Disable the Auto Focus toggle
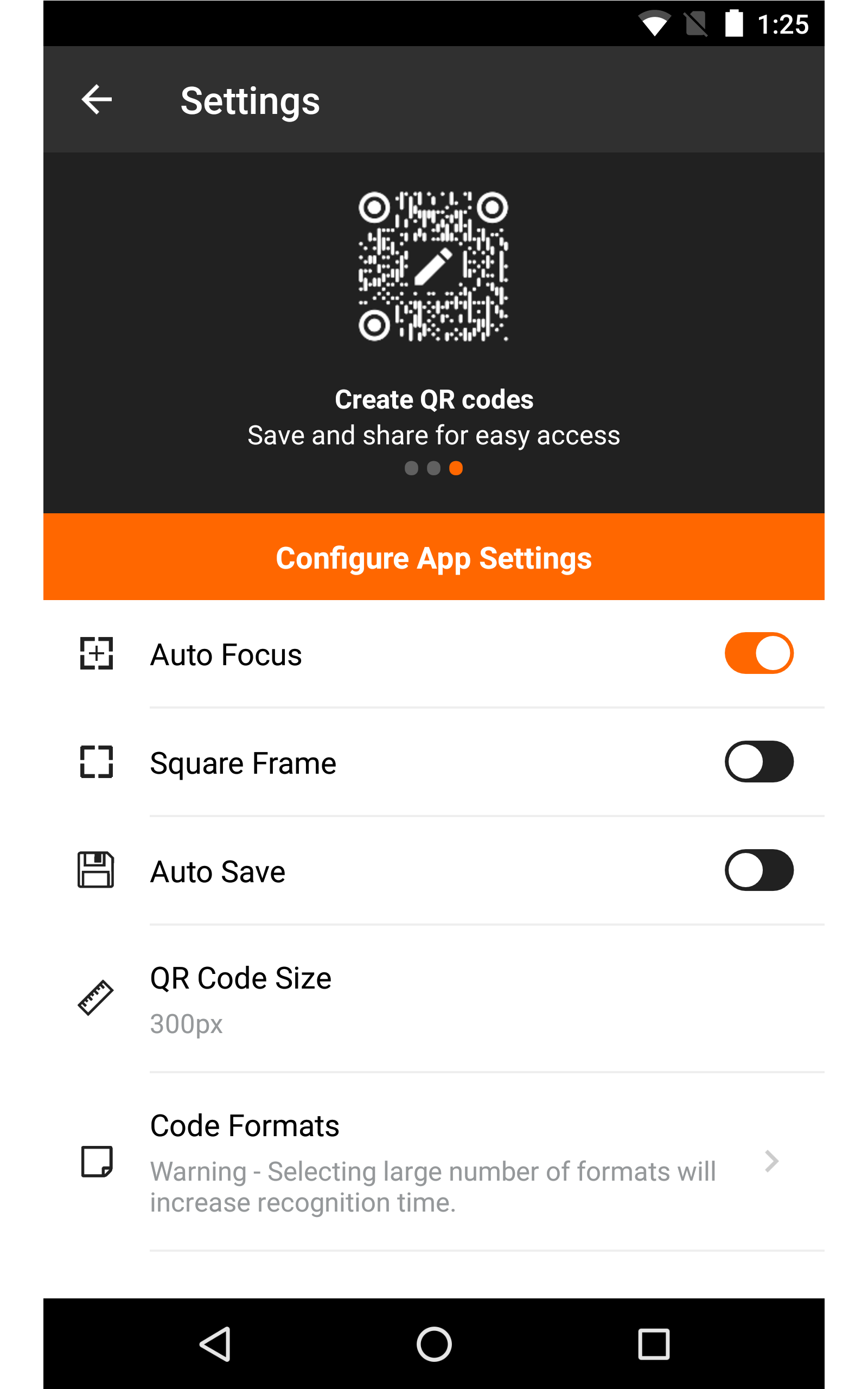868x1389 pixels. point(759,653)
